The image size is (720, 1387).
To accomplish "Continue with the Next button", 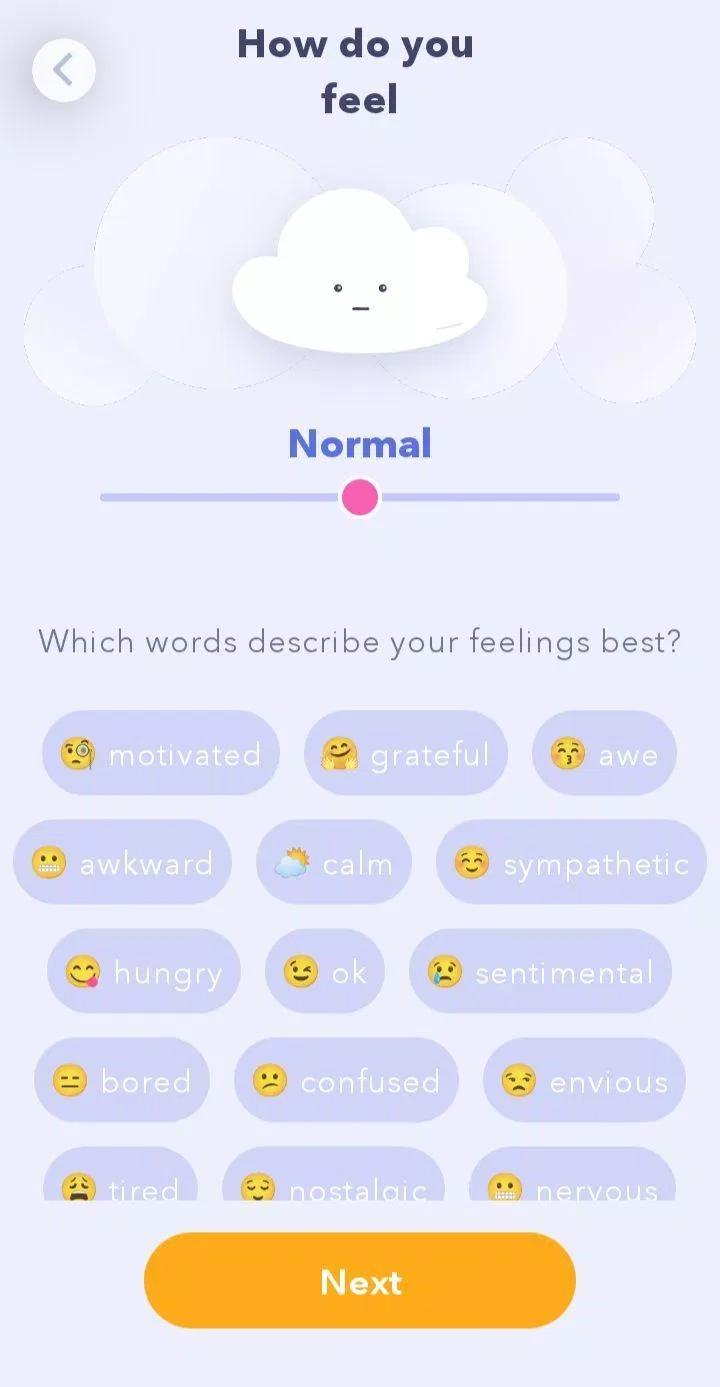I will click(x=360, y=1281).
